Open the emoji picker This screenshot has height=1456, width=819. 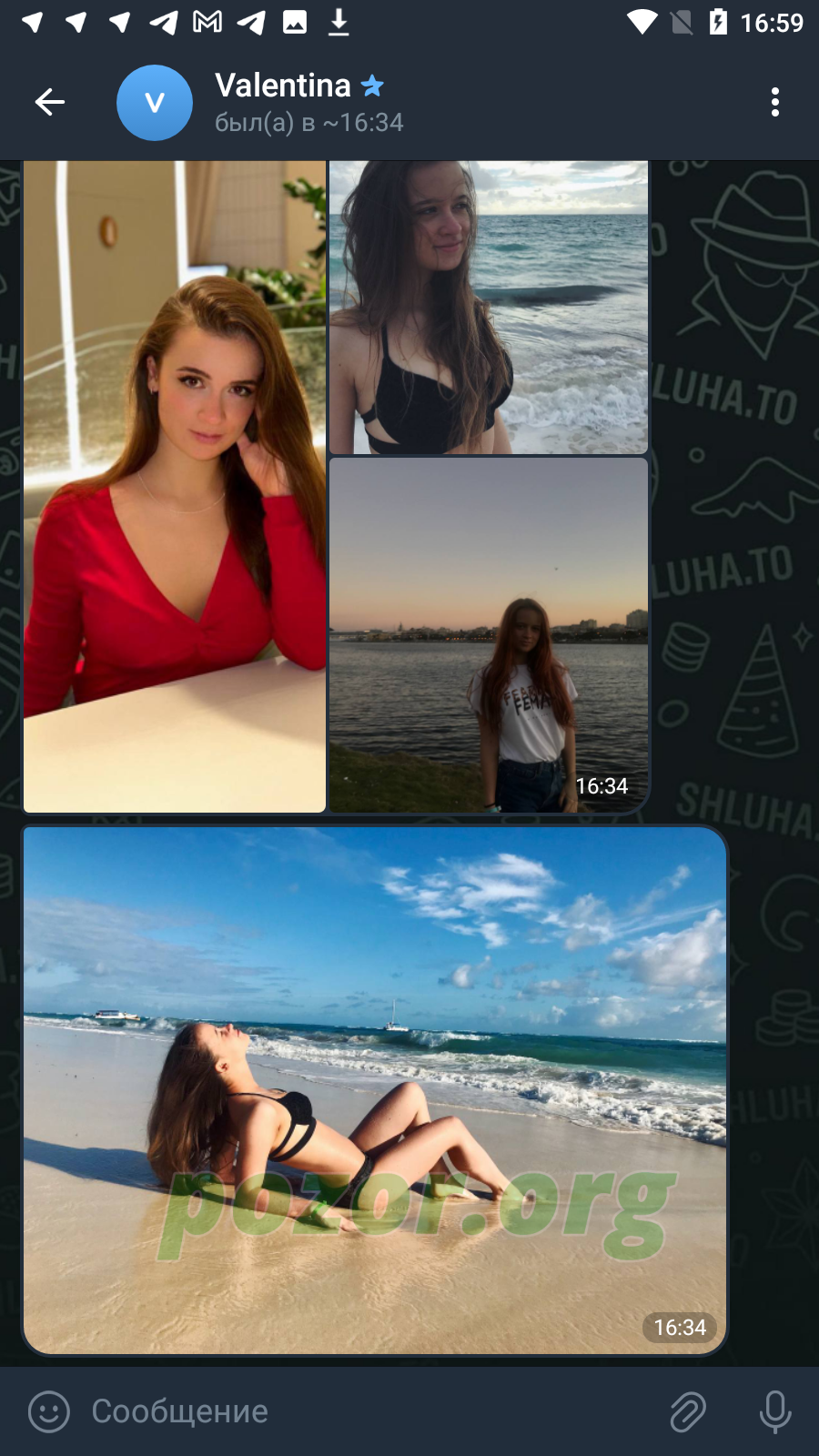(49, 1411)
